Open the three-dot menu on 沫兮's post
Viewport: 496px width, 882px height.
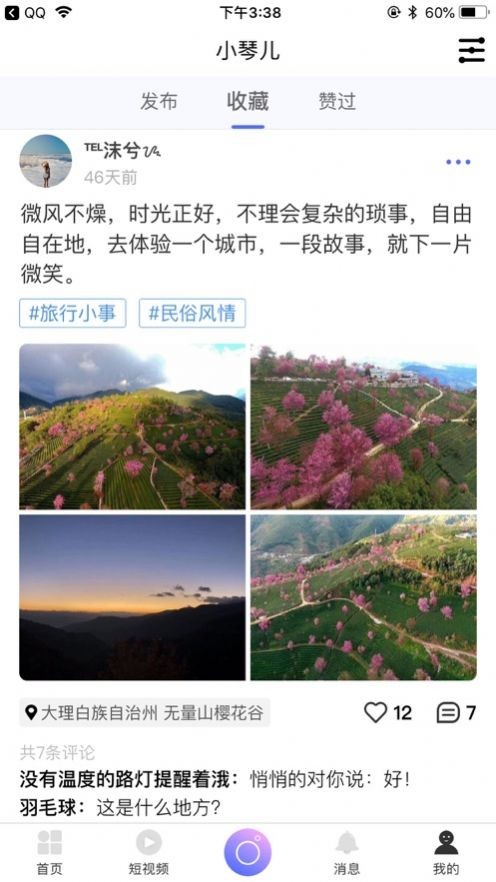pos(458,162)
